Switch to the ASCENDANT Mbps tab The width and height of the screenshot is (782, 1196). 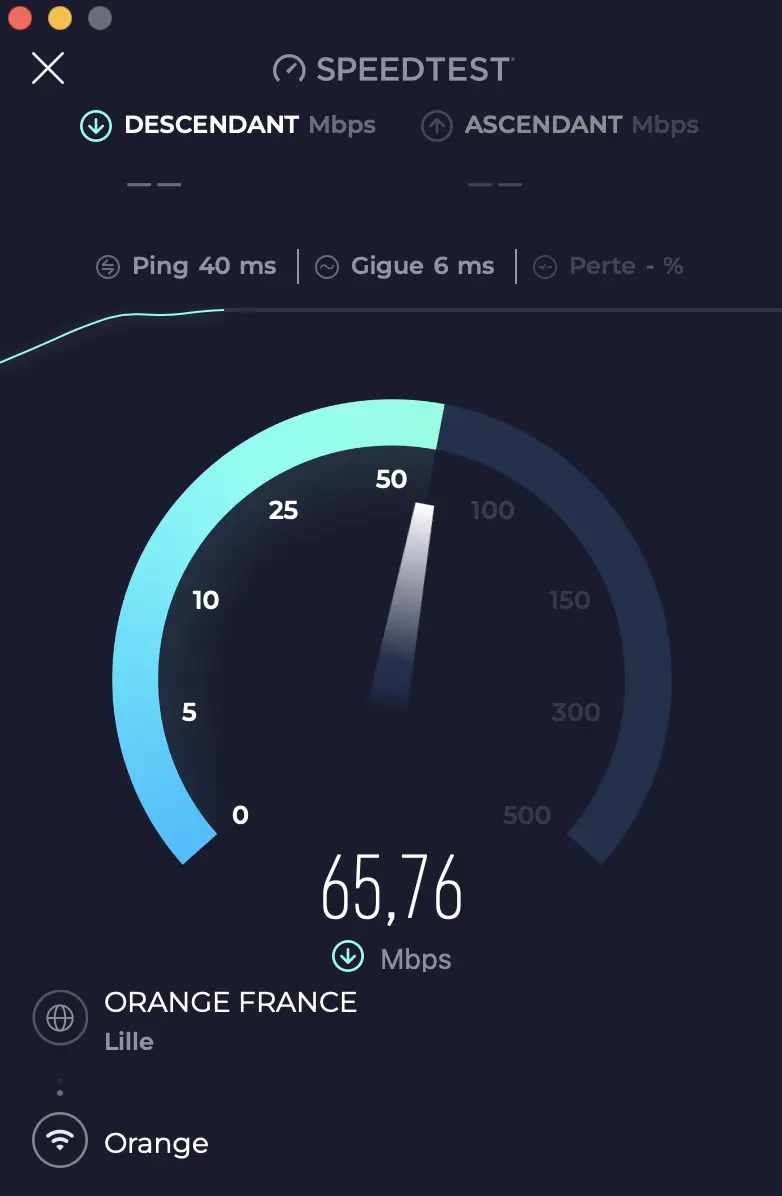(560, 126)
